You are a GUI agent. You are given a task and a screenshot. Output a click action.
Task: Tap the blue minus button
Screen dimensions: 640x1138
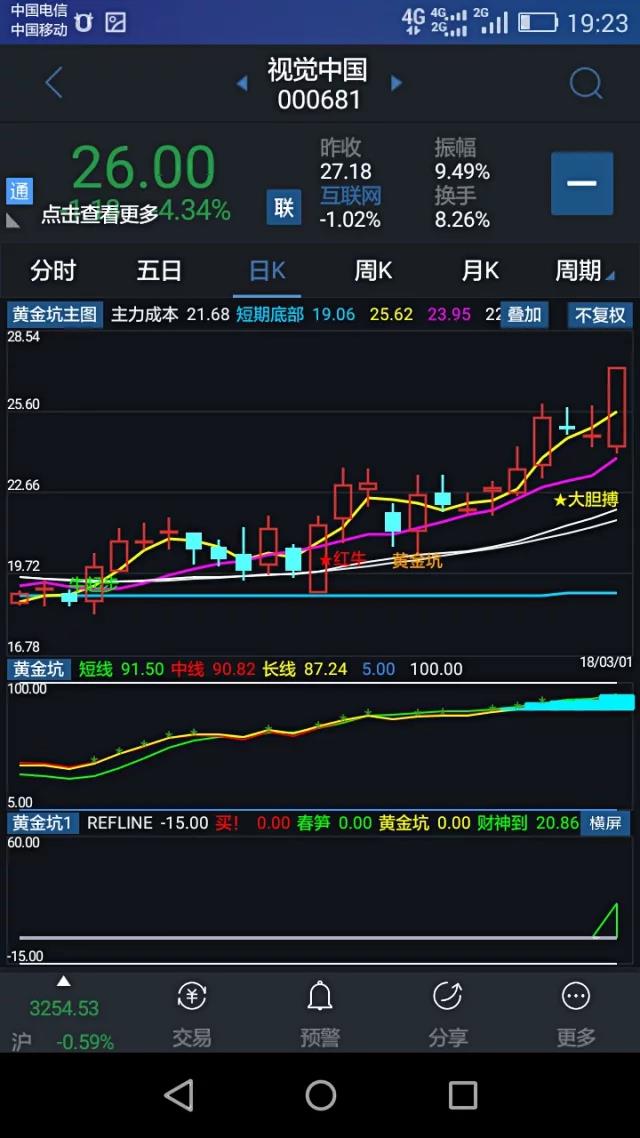[x=582, y=184]
